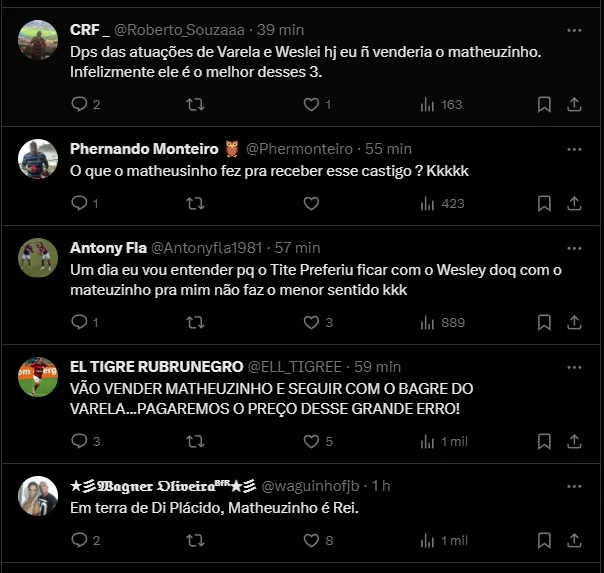Like Wagner Oliveira's Di Plácido post
604x573 pixels.
(311, 540)
